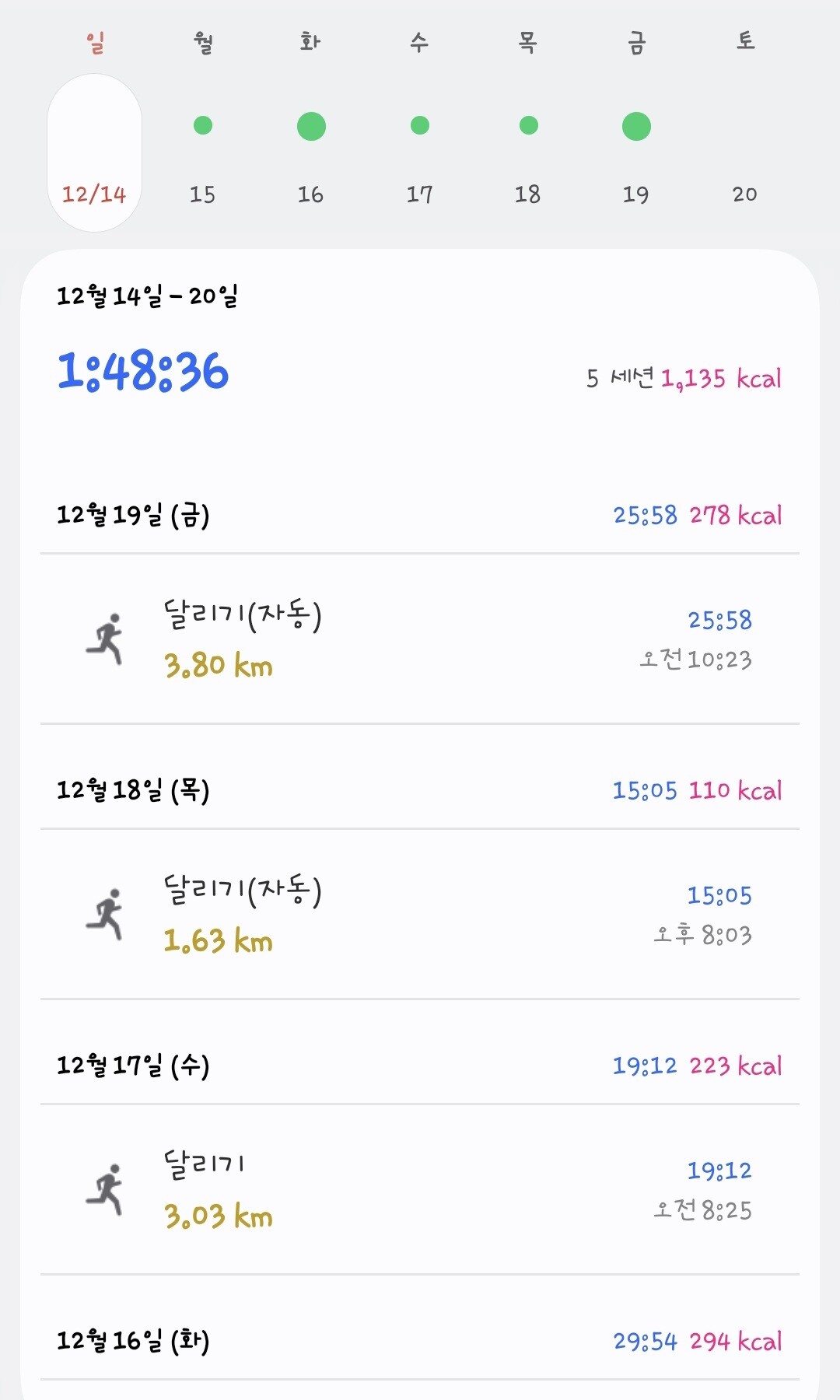Select Sunday 12/14 in the week strip
The image size is (840, 1400).
tap(94, 153)
